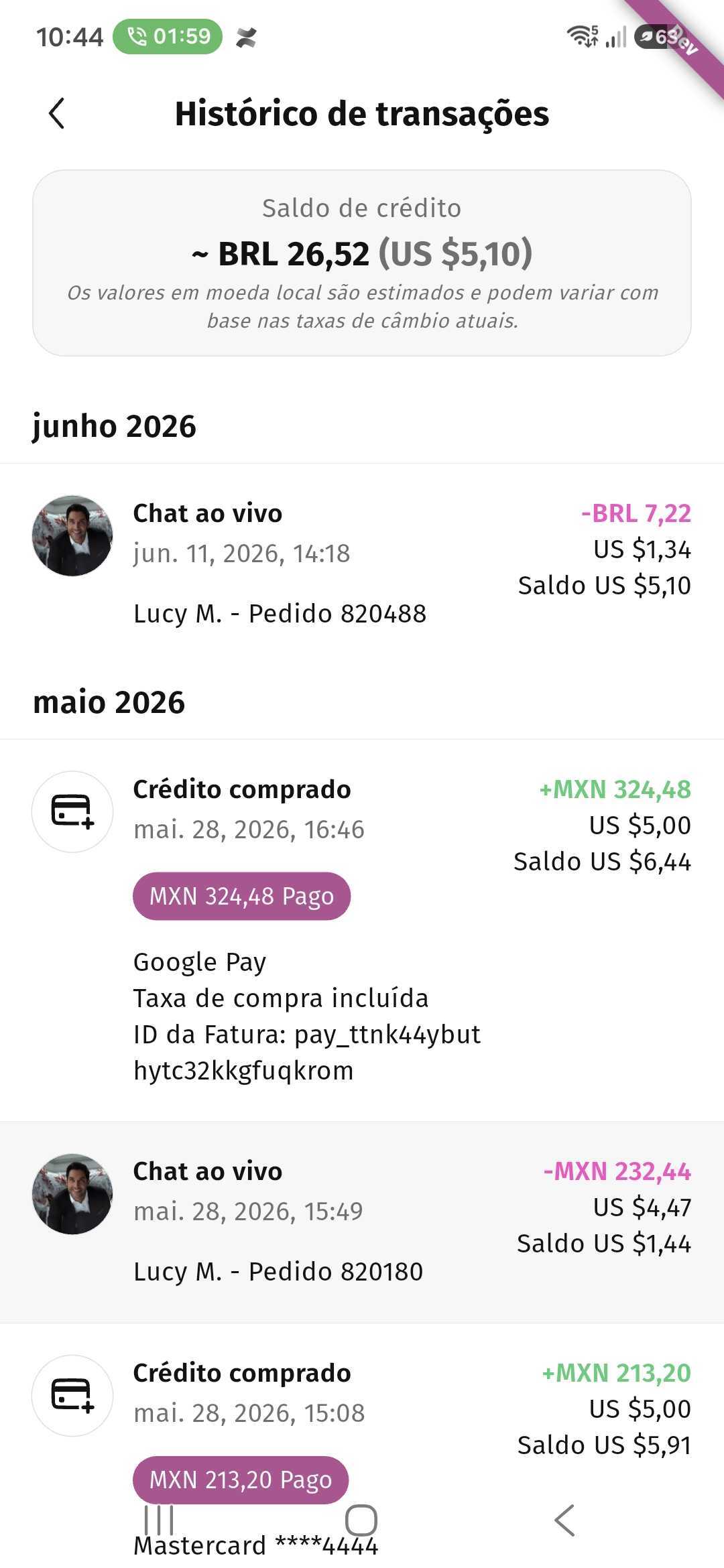Open recent apps from navigation bar
The image size is (724, 1568).
click(x=159, y=1520)
